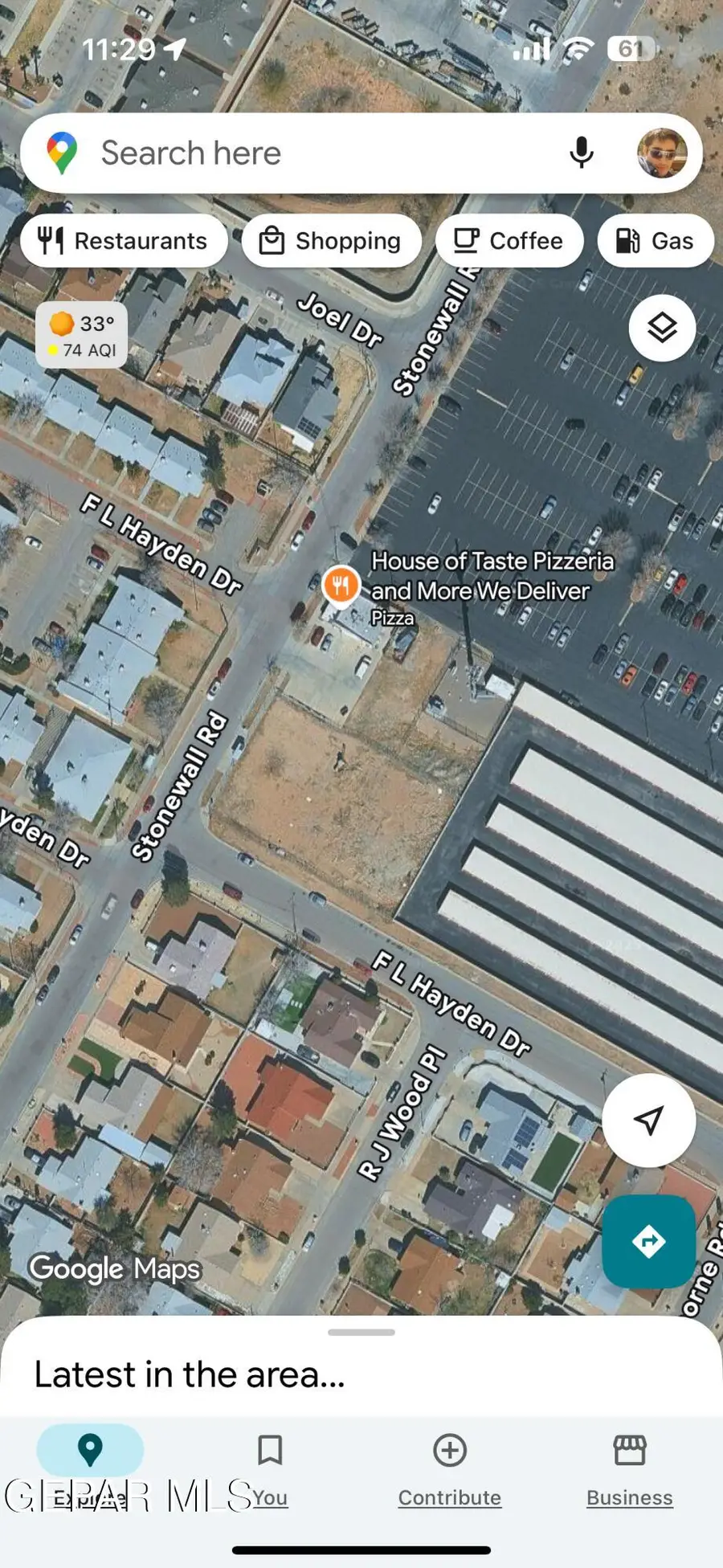
Task: Find Gas stations nearby
Action: click(655, 241)
